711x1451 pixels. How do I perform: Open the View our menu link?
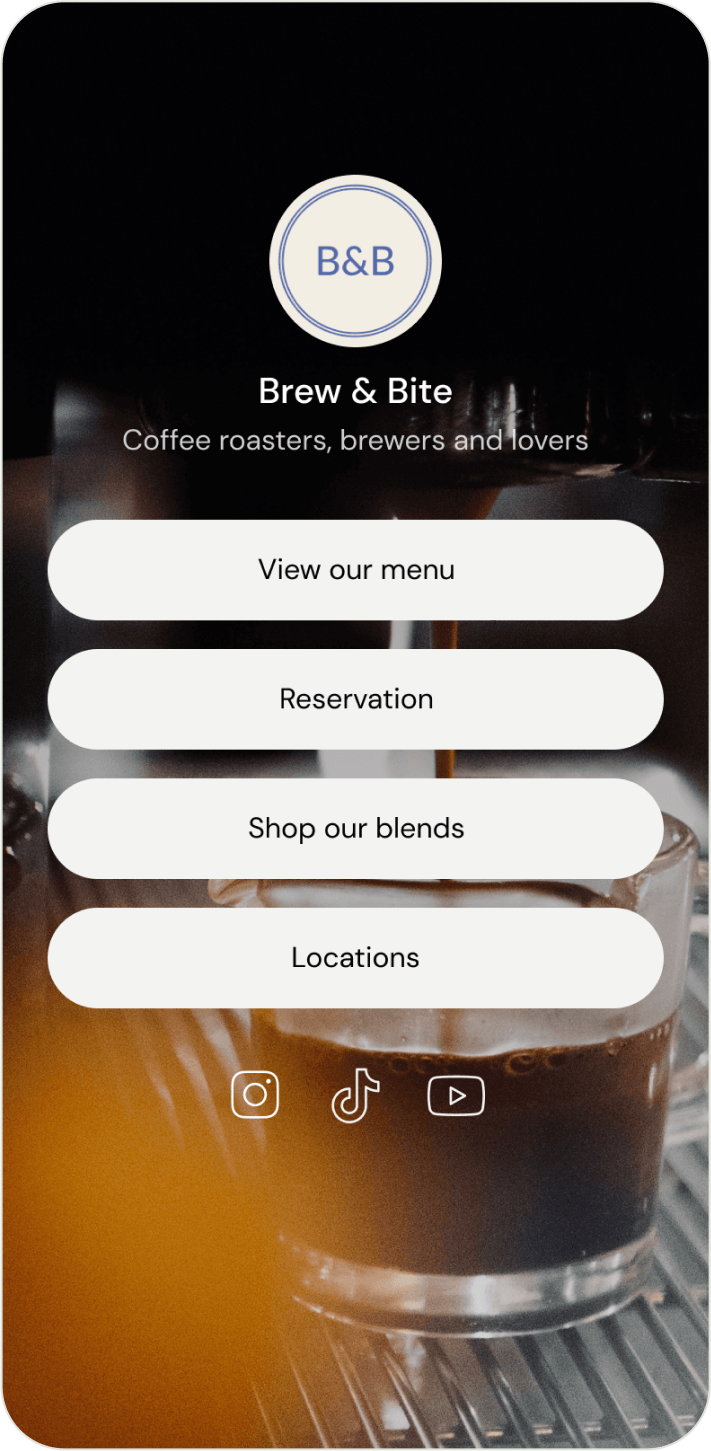point(355,570)
